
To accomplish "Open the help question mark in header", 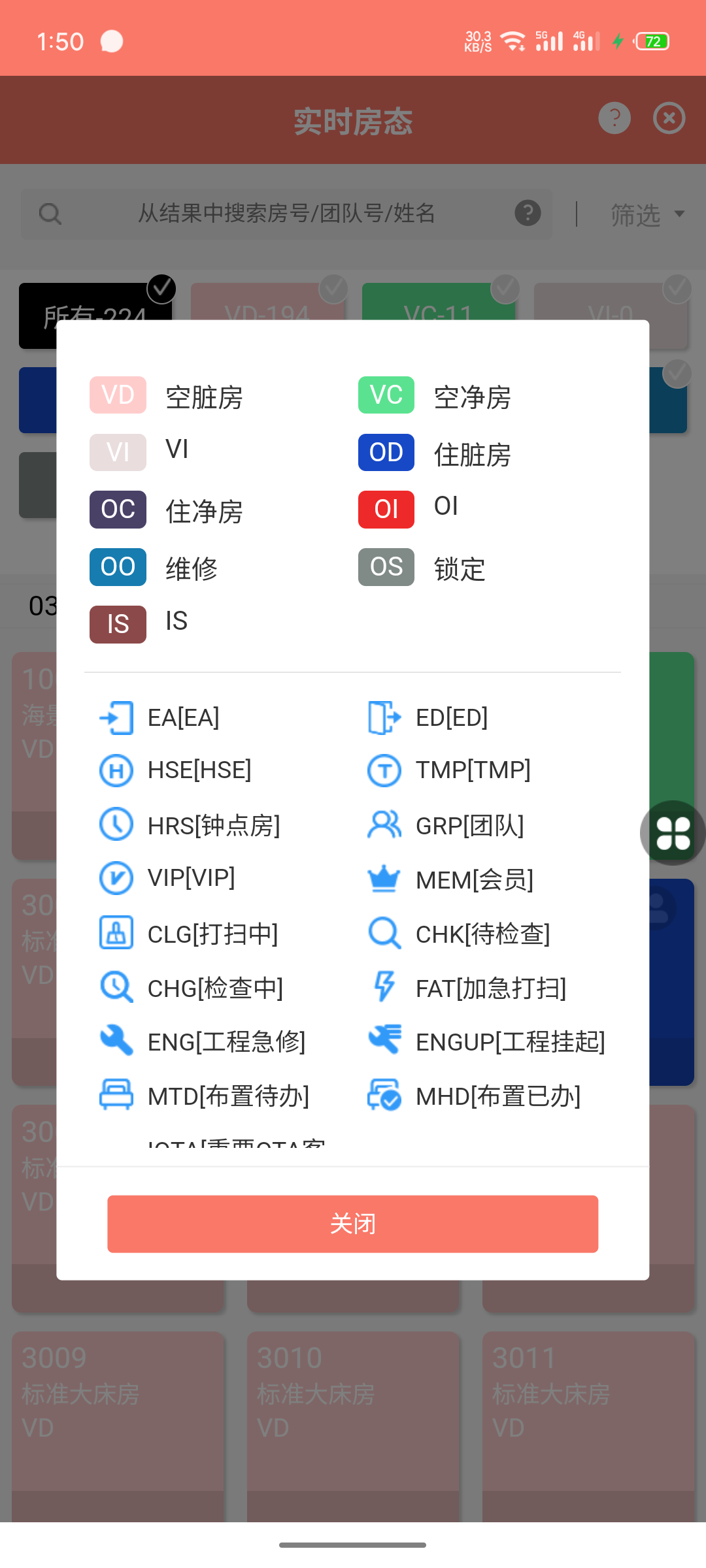I will point(614,118).
